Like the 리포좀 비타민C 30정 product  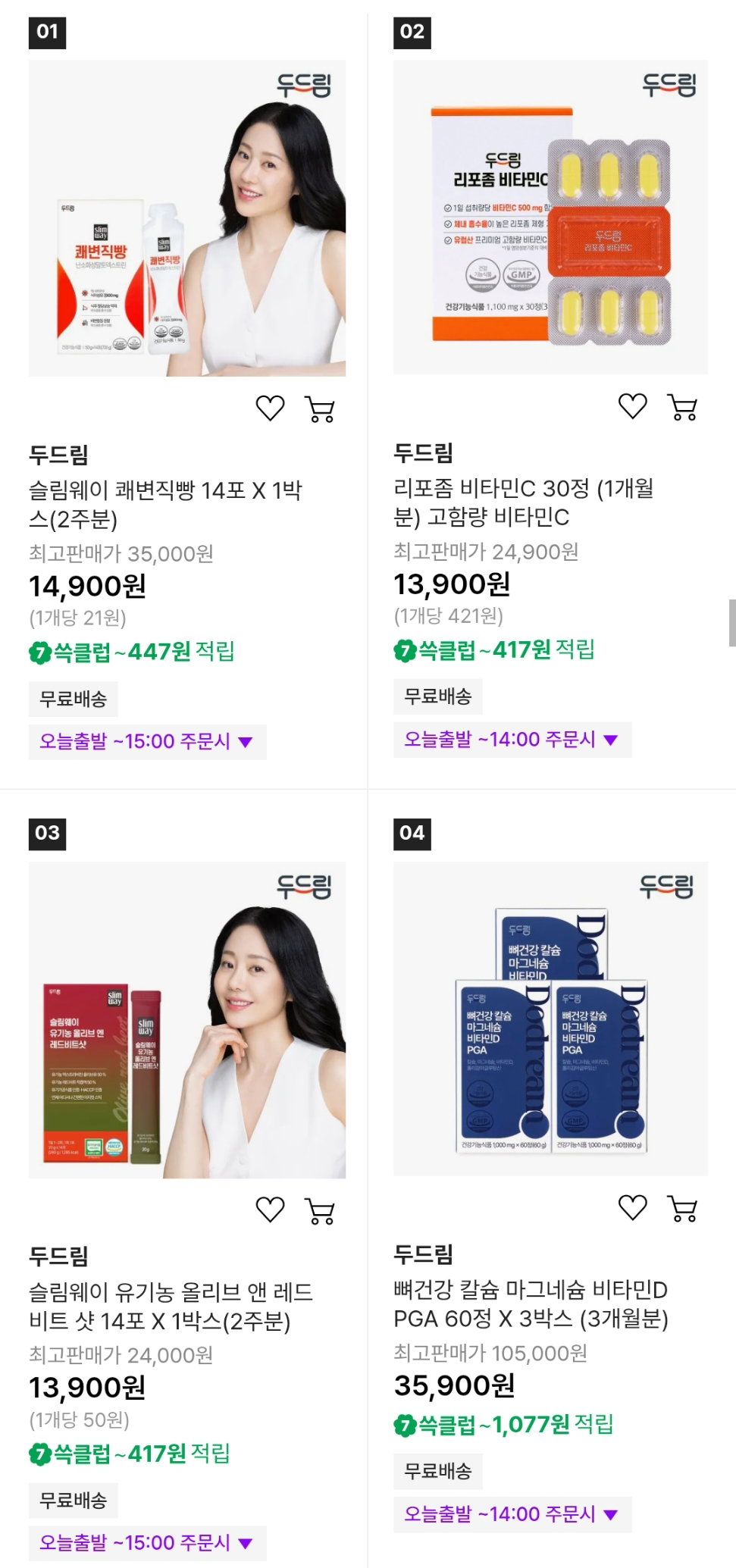click(633, 406)
